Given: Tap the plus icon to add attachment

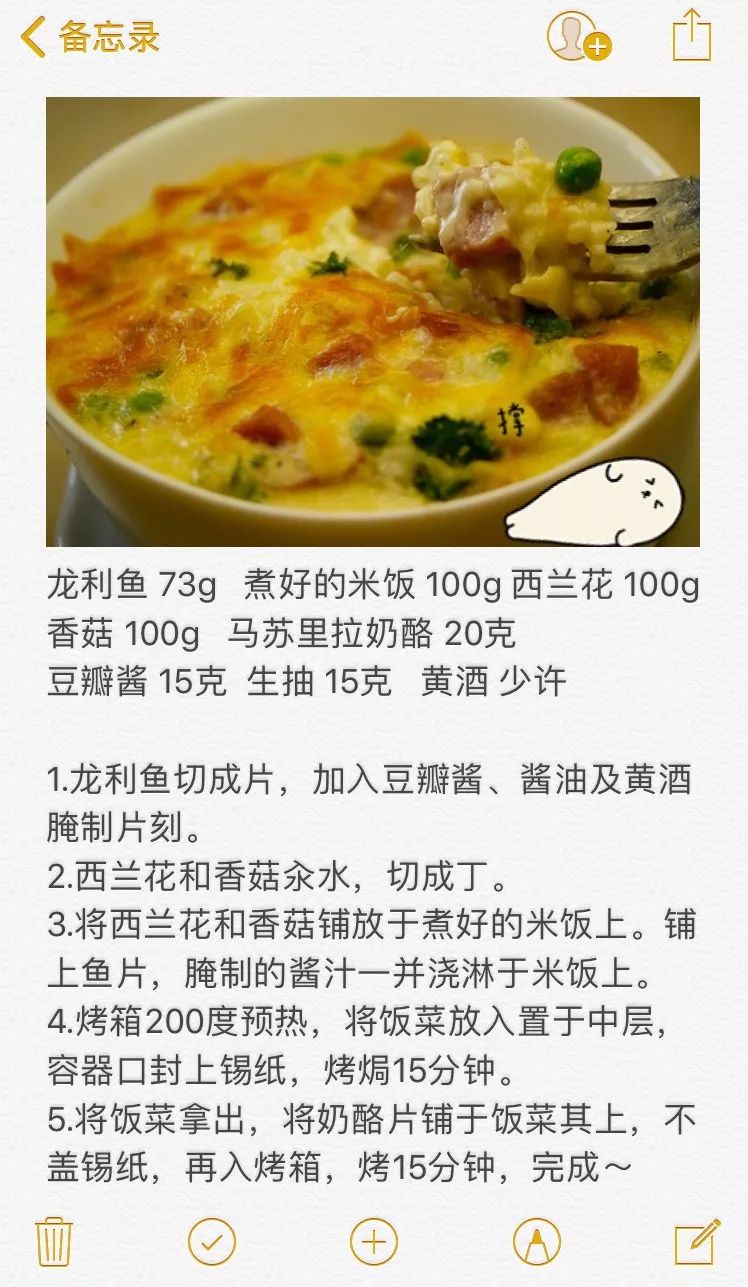Looking at the screenshot, I should click(x=374, y=1242).
